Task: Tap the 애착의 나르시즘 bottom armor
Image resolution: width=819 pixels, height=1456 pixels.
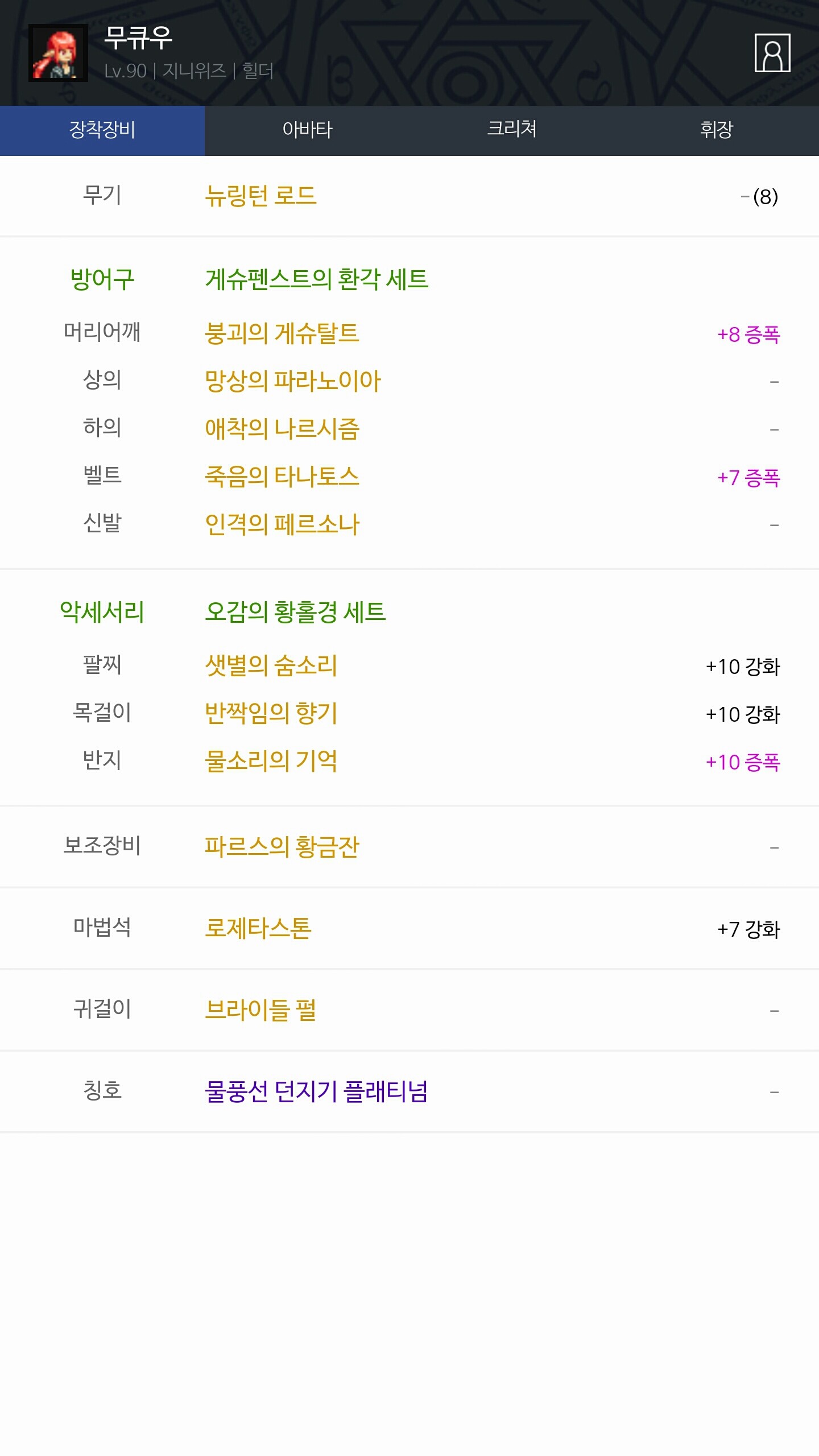Action: [282, 429]
